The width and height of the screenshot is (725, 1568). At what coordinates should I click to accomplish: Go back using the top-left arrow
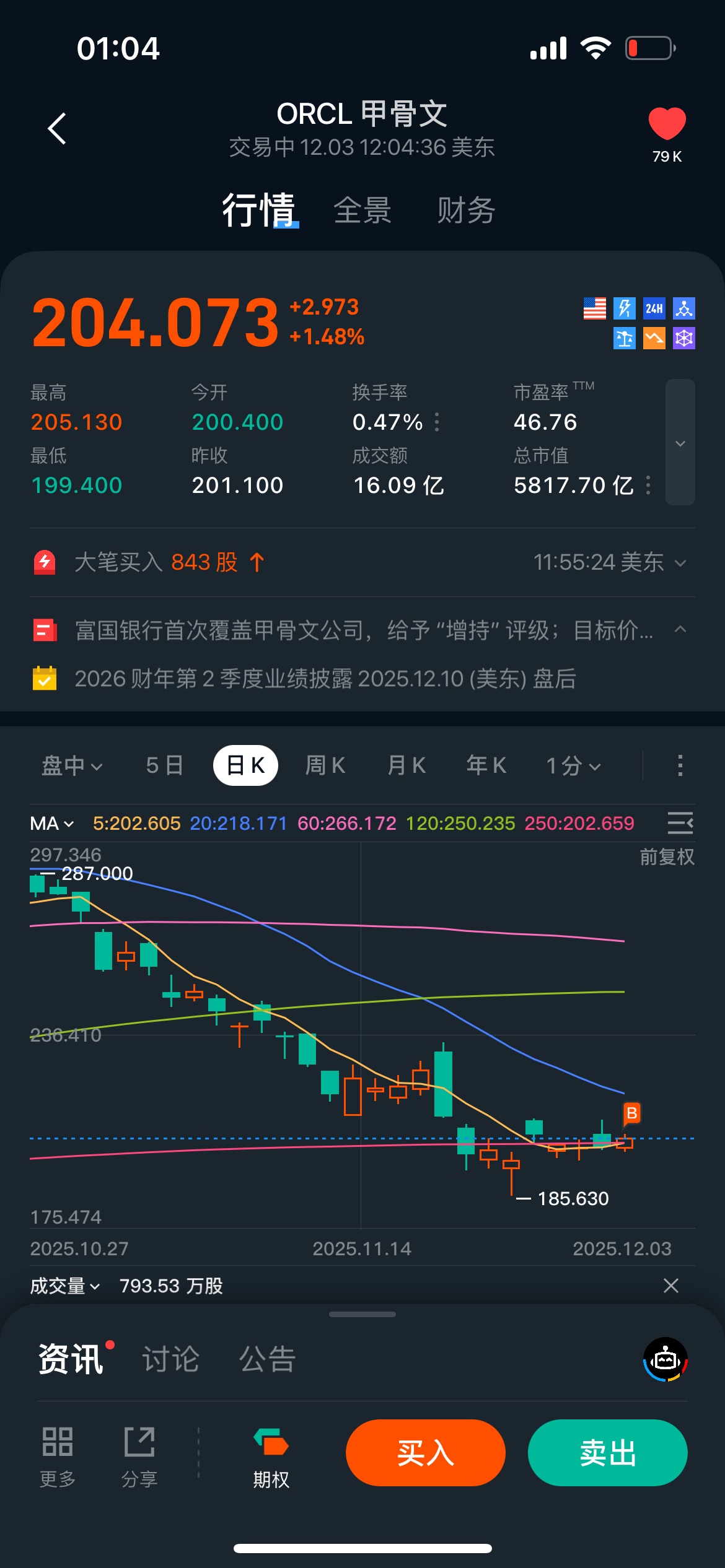click(57, 129)
